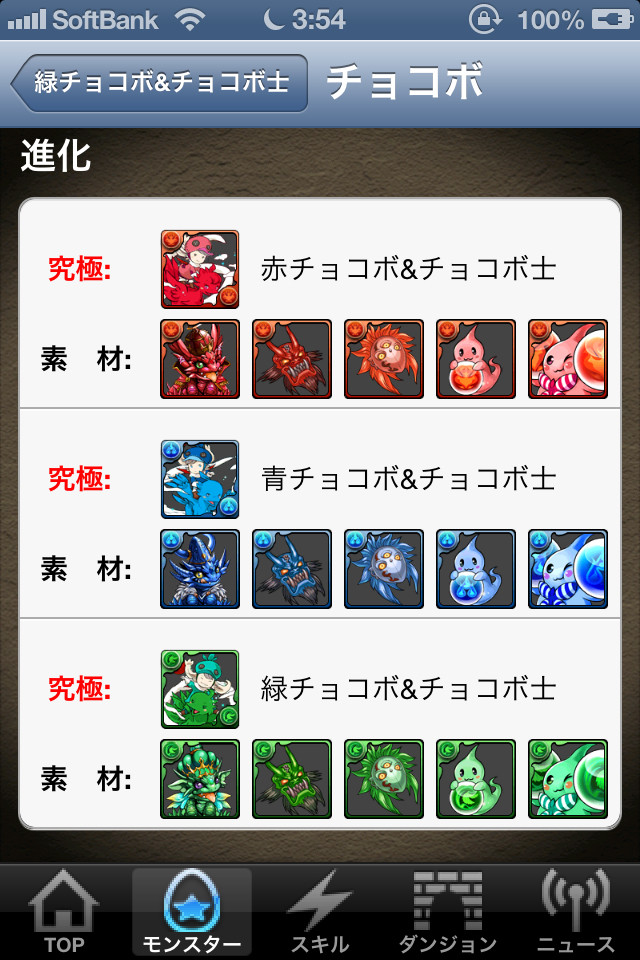Open the 青チョコボ&チョコボ士 ultimate evolution icon
The height and width of the screenshot is (960, 640).
[200, 479]
